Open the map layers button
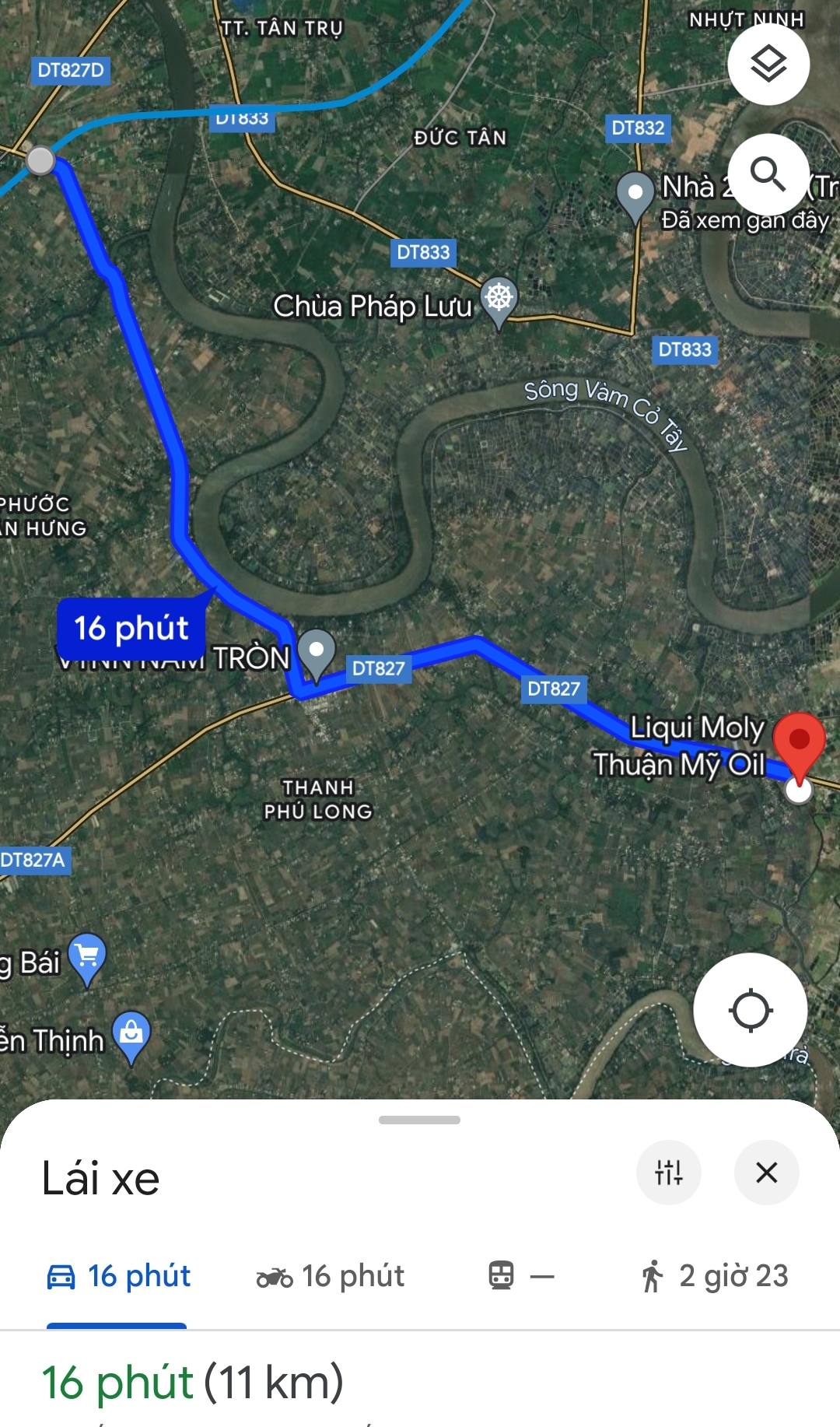This screenshot has width=840, height=1427. pos(768,64)
